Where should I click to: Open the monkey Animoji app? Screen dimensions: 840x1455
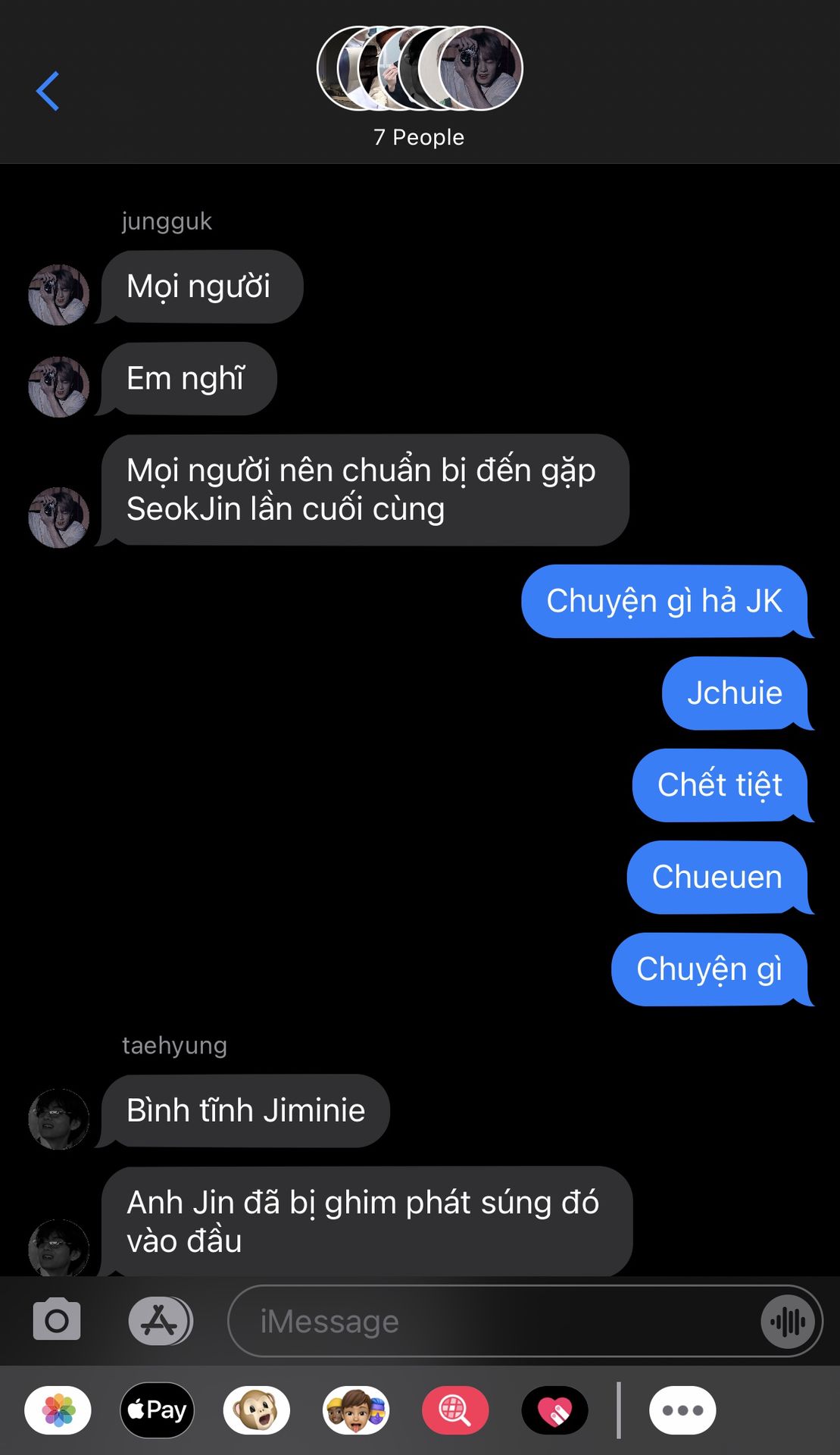(256, 1410)
